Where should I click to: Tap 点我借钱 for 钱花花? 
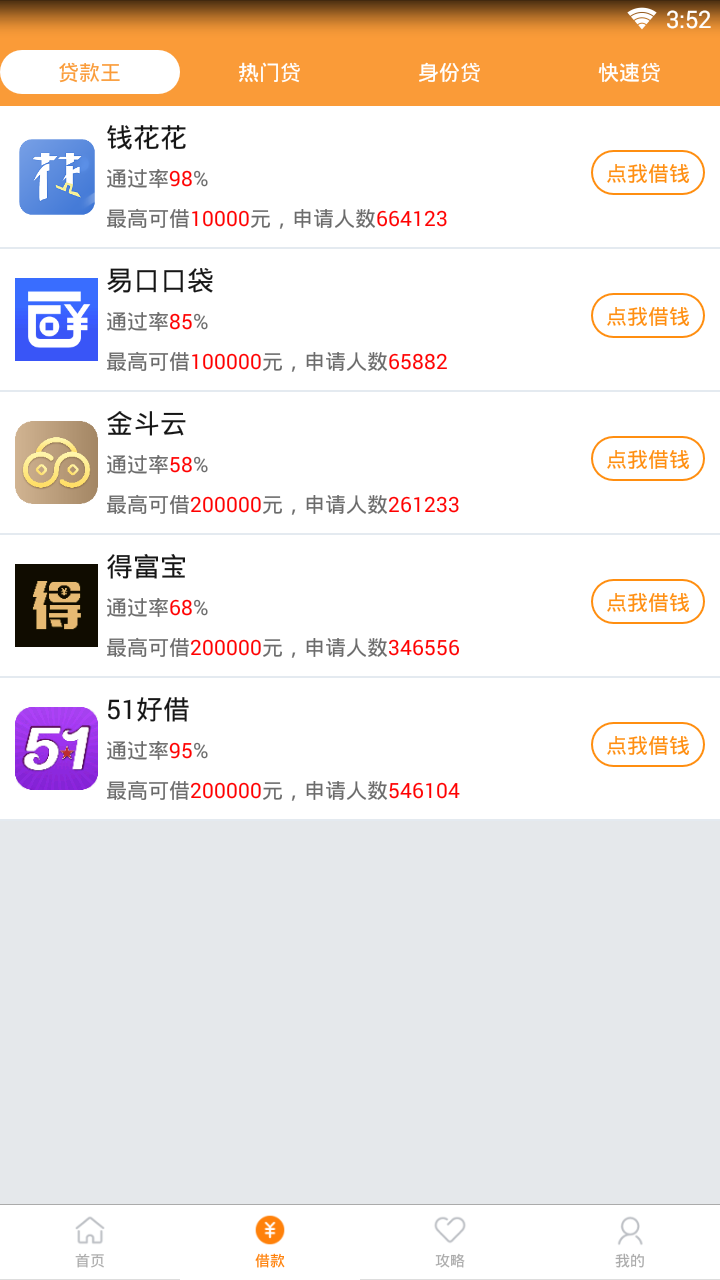tap(648, 173)
